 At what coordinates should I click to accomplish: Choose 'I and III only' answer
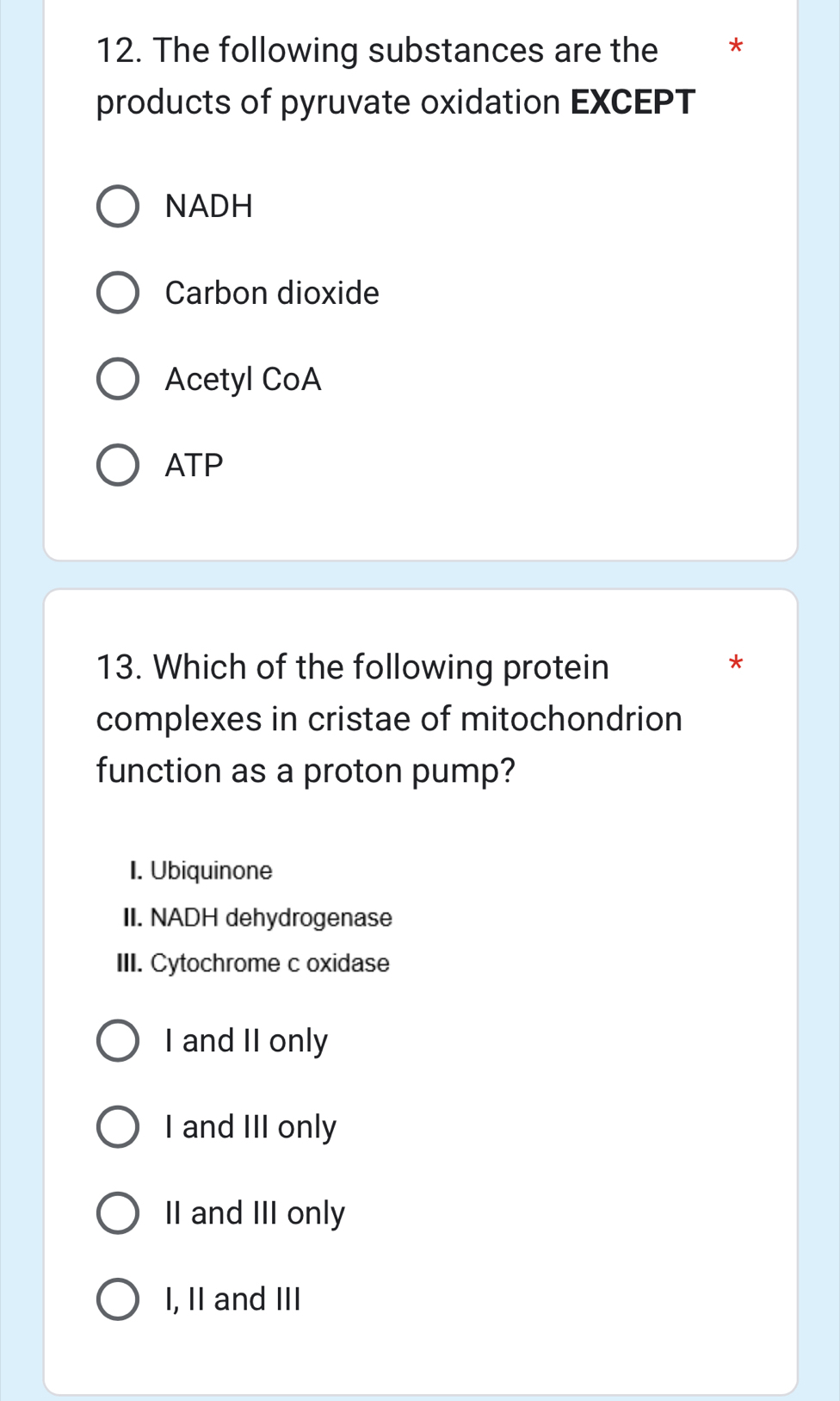click(119, 1126)
